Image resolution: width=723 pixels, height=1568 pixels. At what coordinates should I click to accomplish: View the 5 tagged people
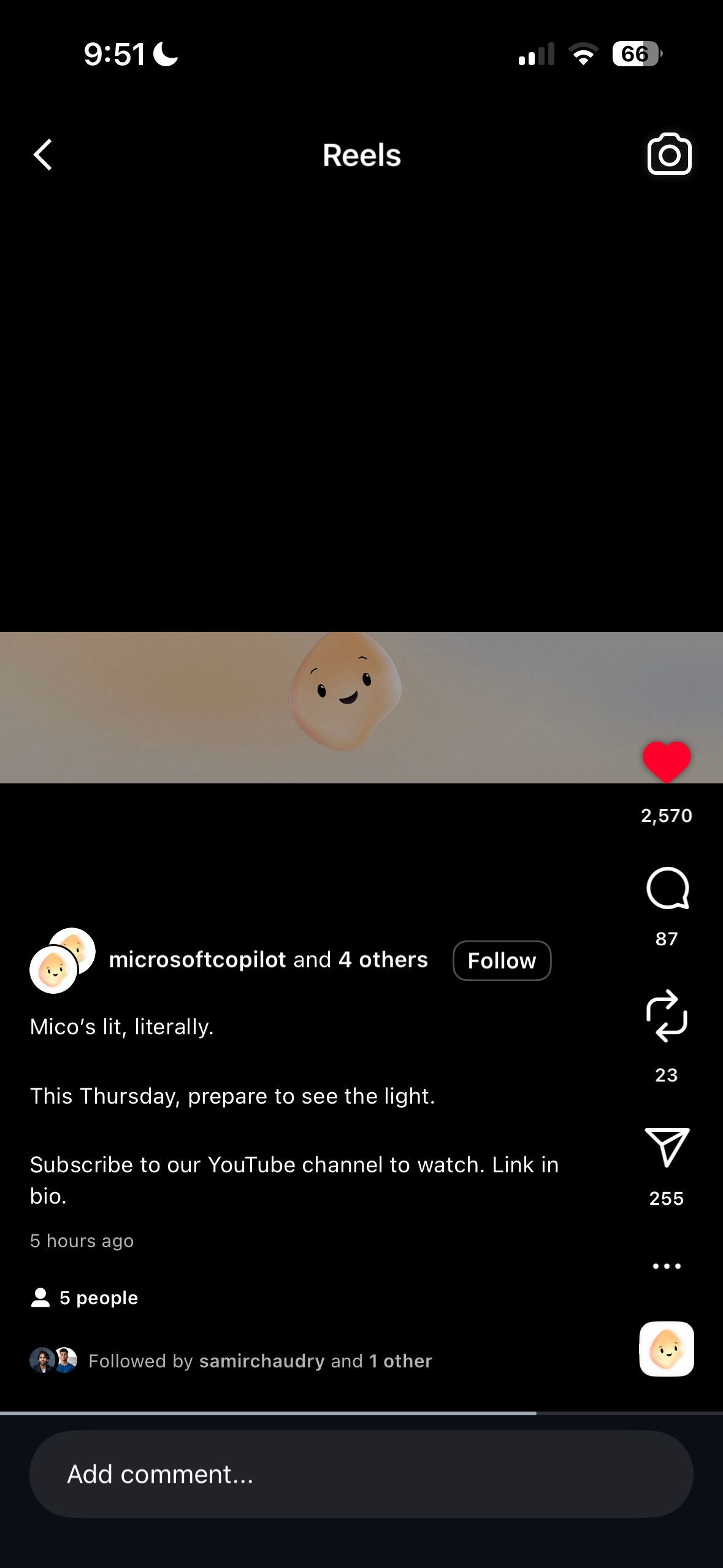(x=85, y=1297)
